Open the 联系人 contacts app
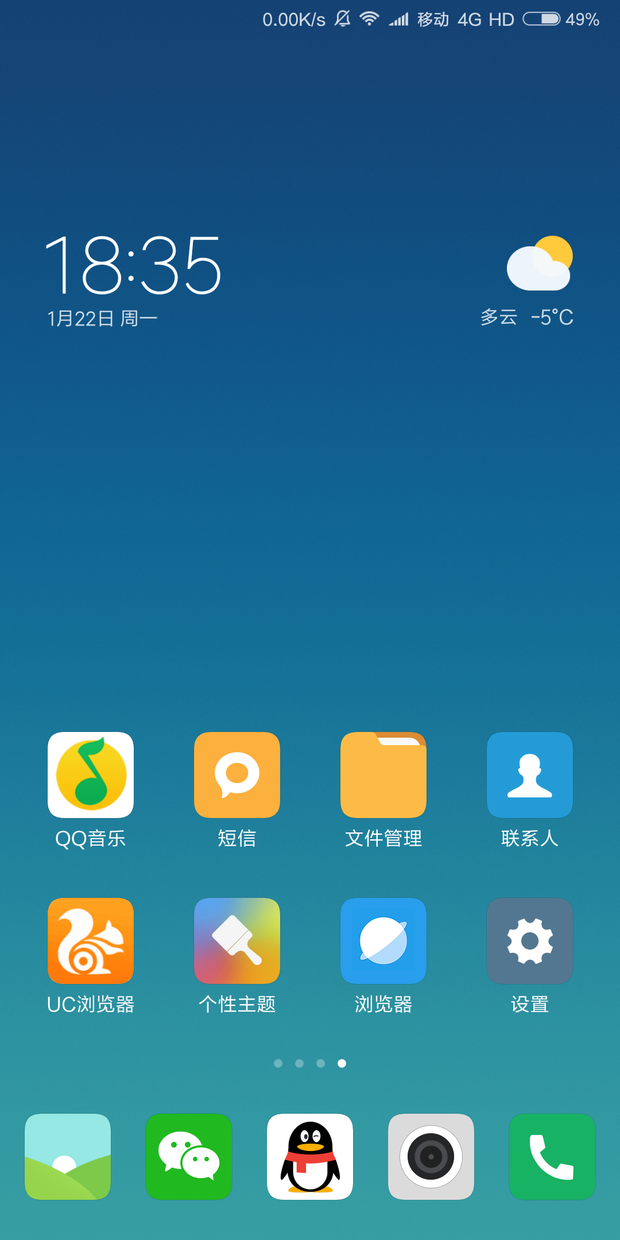The image size is (620, 1240). point(529,775)
